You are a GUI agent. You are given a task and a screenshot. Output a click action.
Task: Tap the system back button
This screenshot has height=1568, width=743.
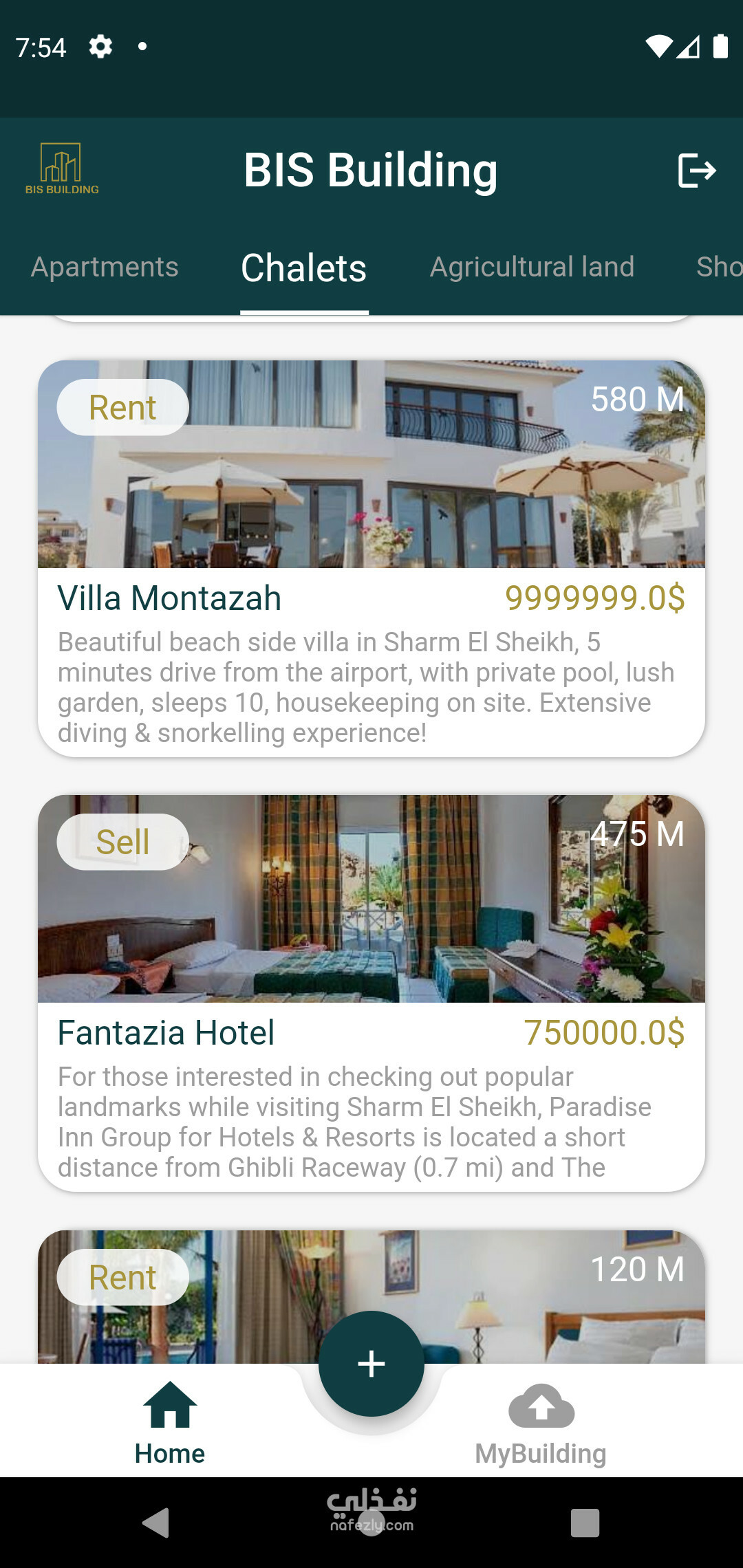[156, 1523]
